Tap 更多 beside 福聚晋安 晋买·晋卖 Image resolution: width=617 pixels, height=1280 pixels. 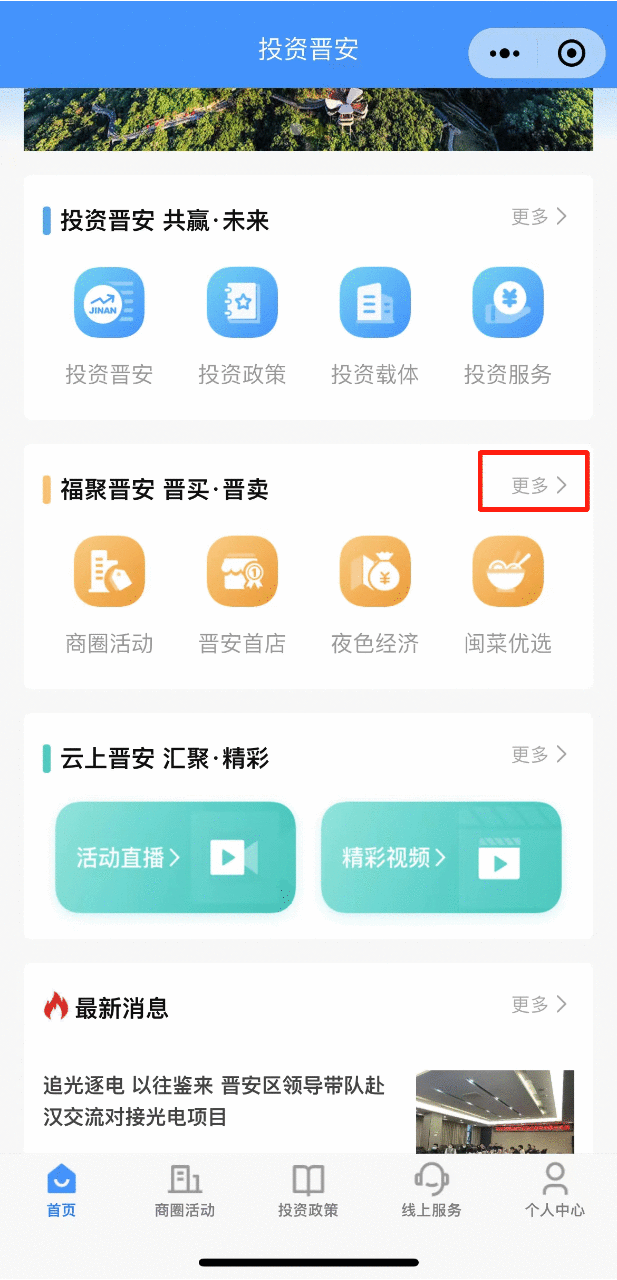coord(539,485)
